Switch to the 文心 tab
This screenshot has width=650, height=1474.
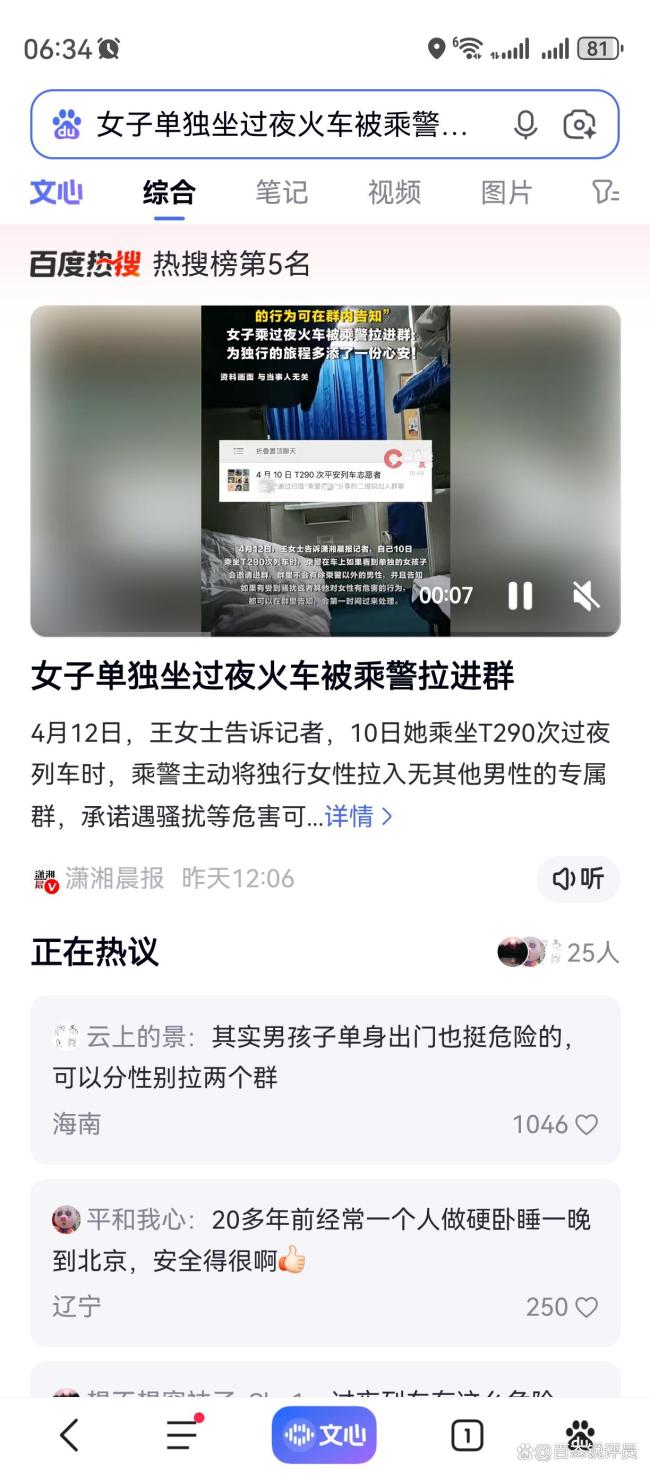pos(56,192)
